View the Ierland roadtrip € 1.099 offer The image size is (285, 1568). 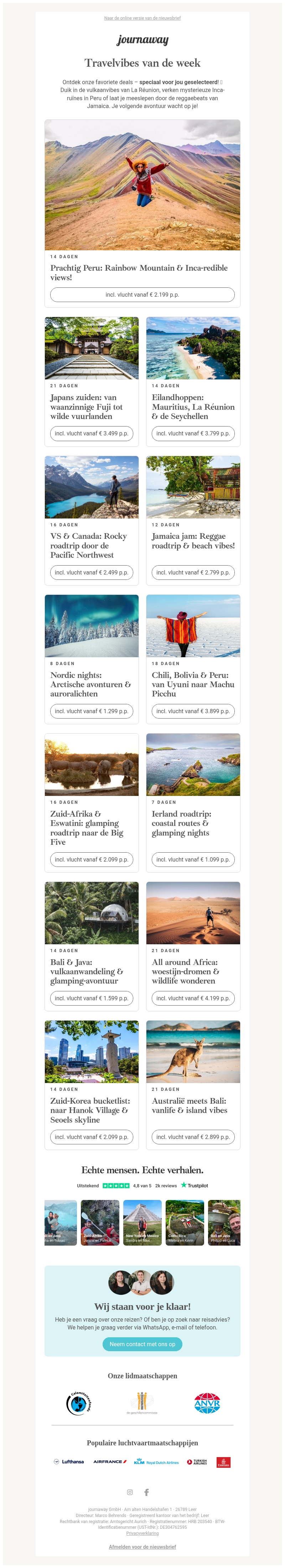coord(193,859)
